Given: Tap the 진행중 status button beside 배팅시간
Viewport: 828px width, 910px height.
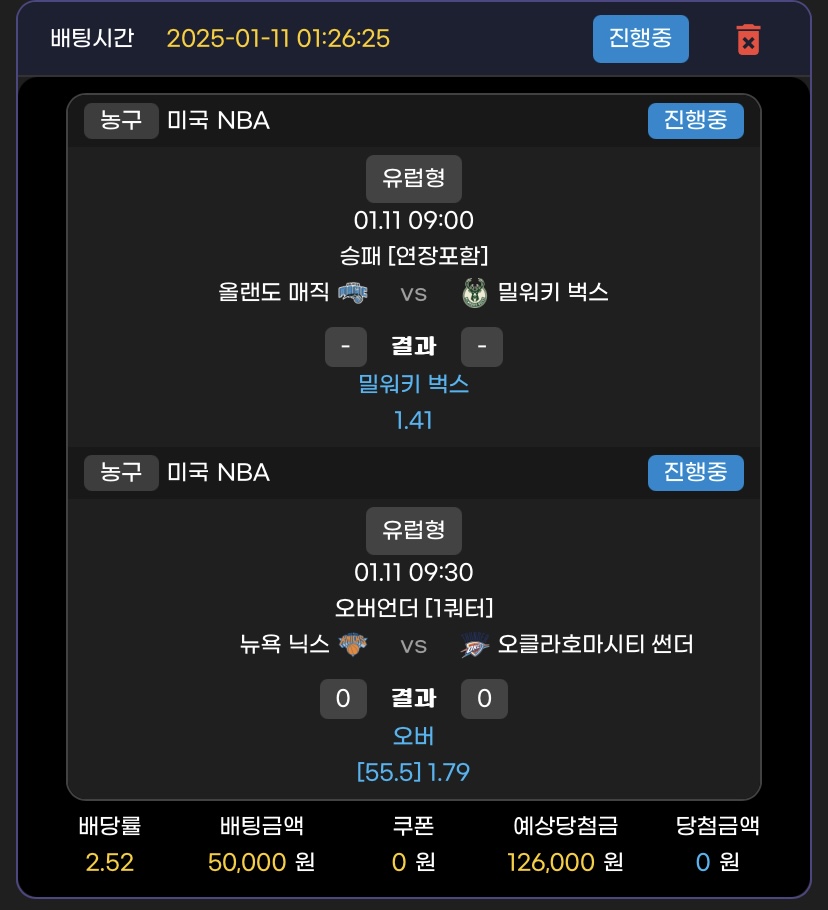Looking at the screenshot, I should (640, 39).
